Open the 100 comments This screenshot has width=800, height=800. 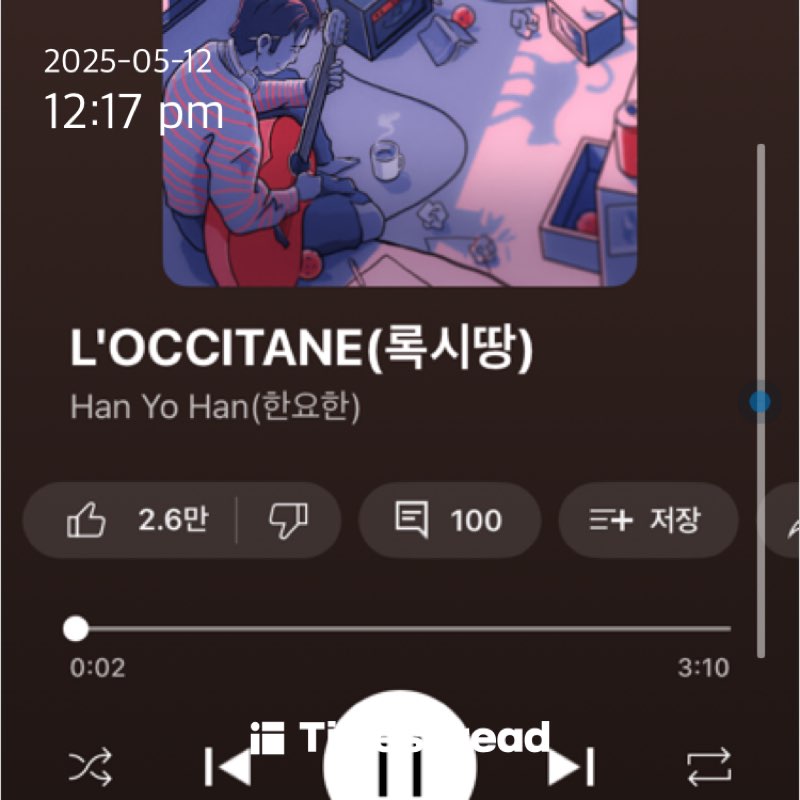click(x=449, y=520)
